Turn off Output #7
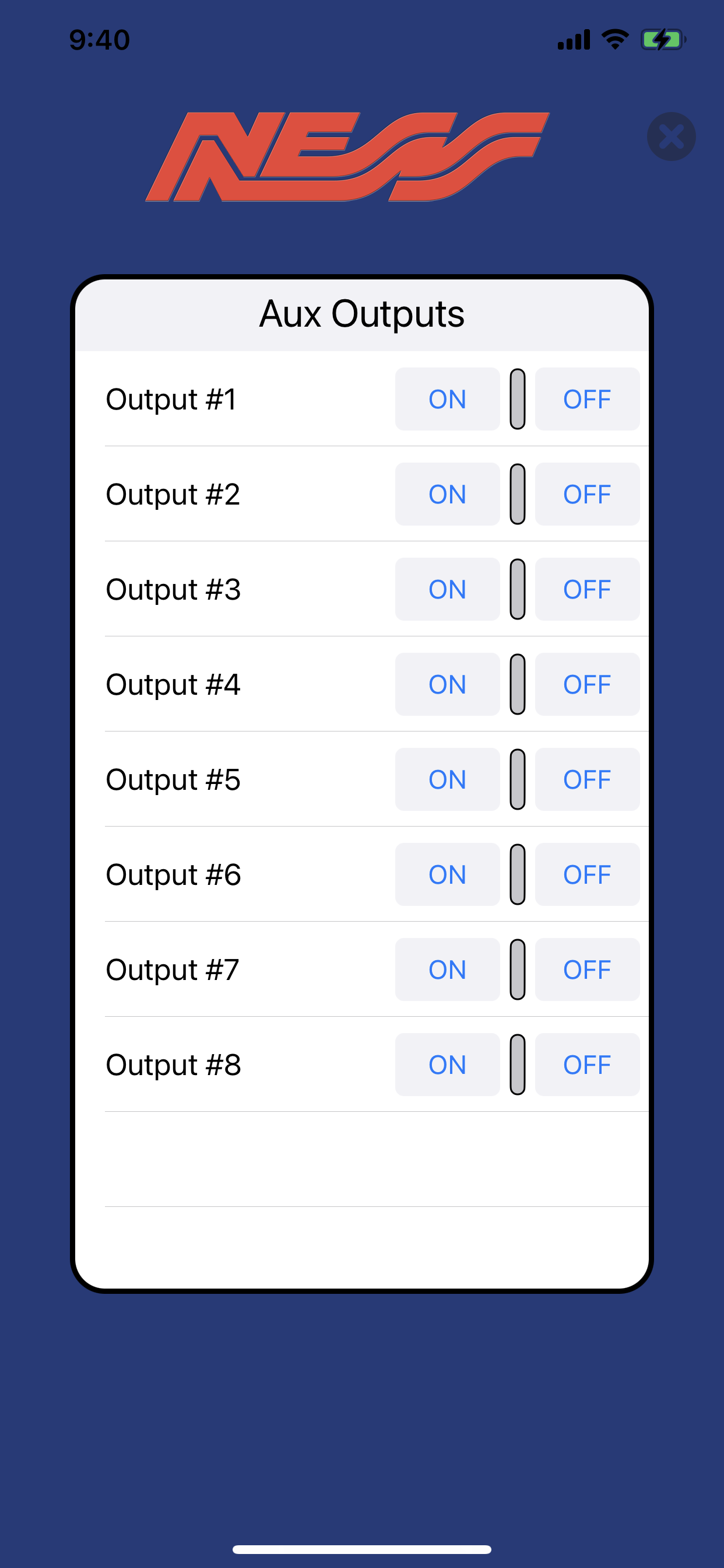The width and height of the screenshot is (724, 1568). pos(587,970)
